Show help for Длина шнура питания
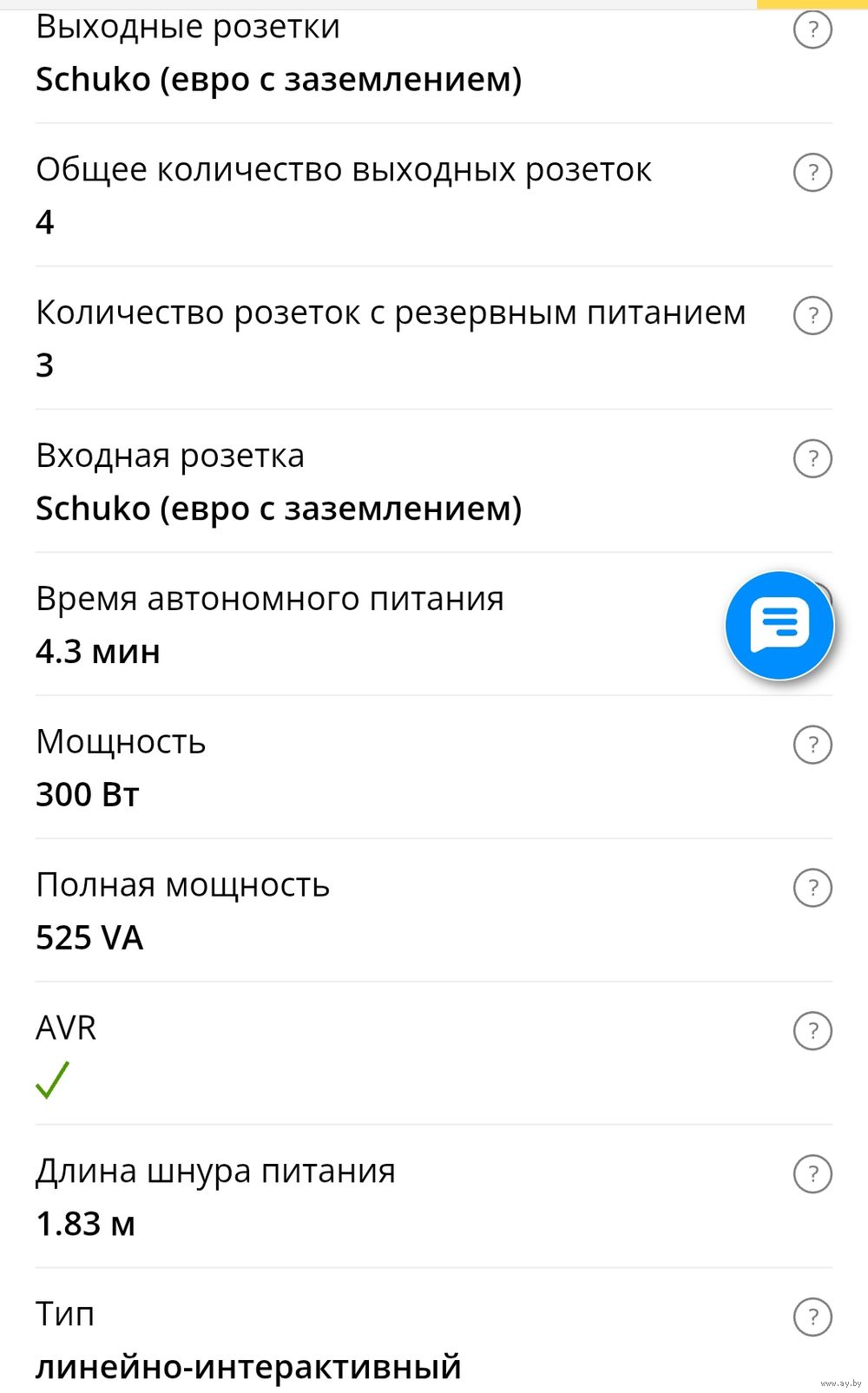868x1393 pixels. point(812,1174)
